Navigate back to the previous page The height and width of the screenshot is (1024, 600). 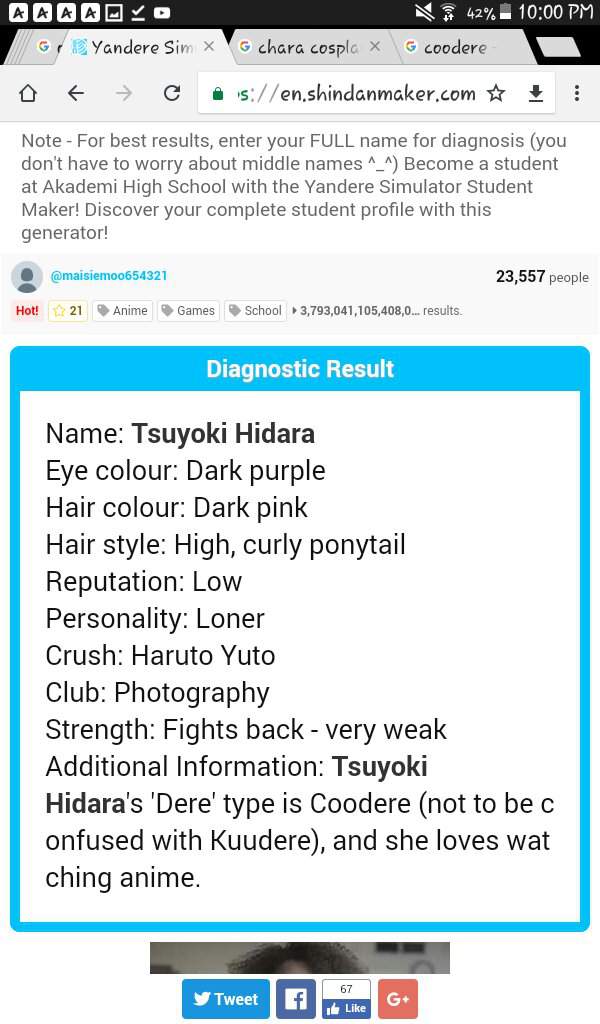[x=76, y=93]
